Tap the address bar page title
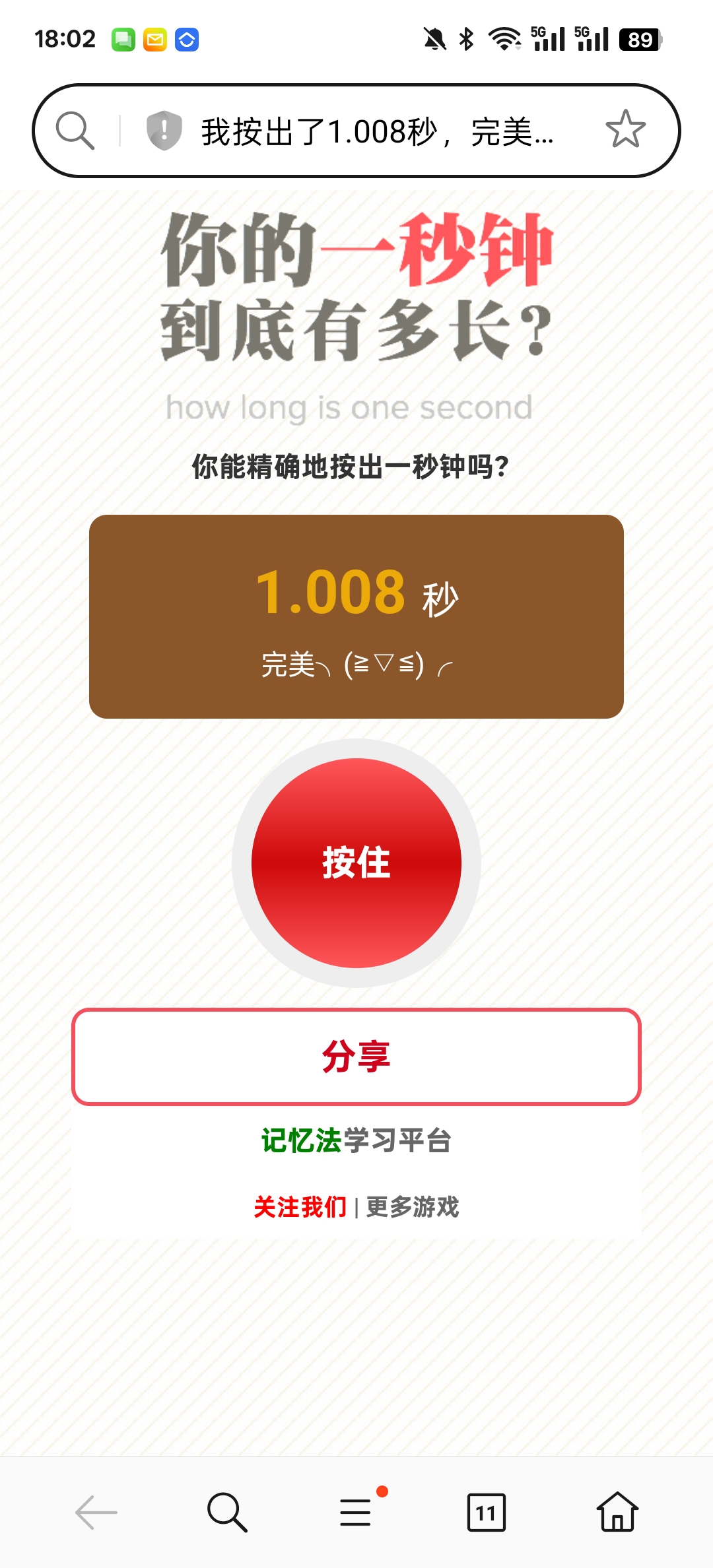 click(376, 131)
